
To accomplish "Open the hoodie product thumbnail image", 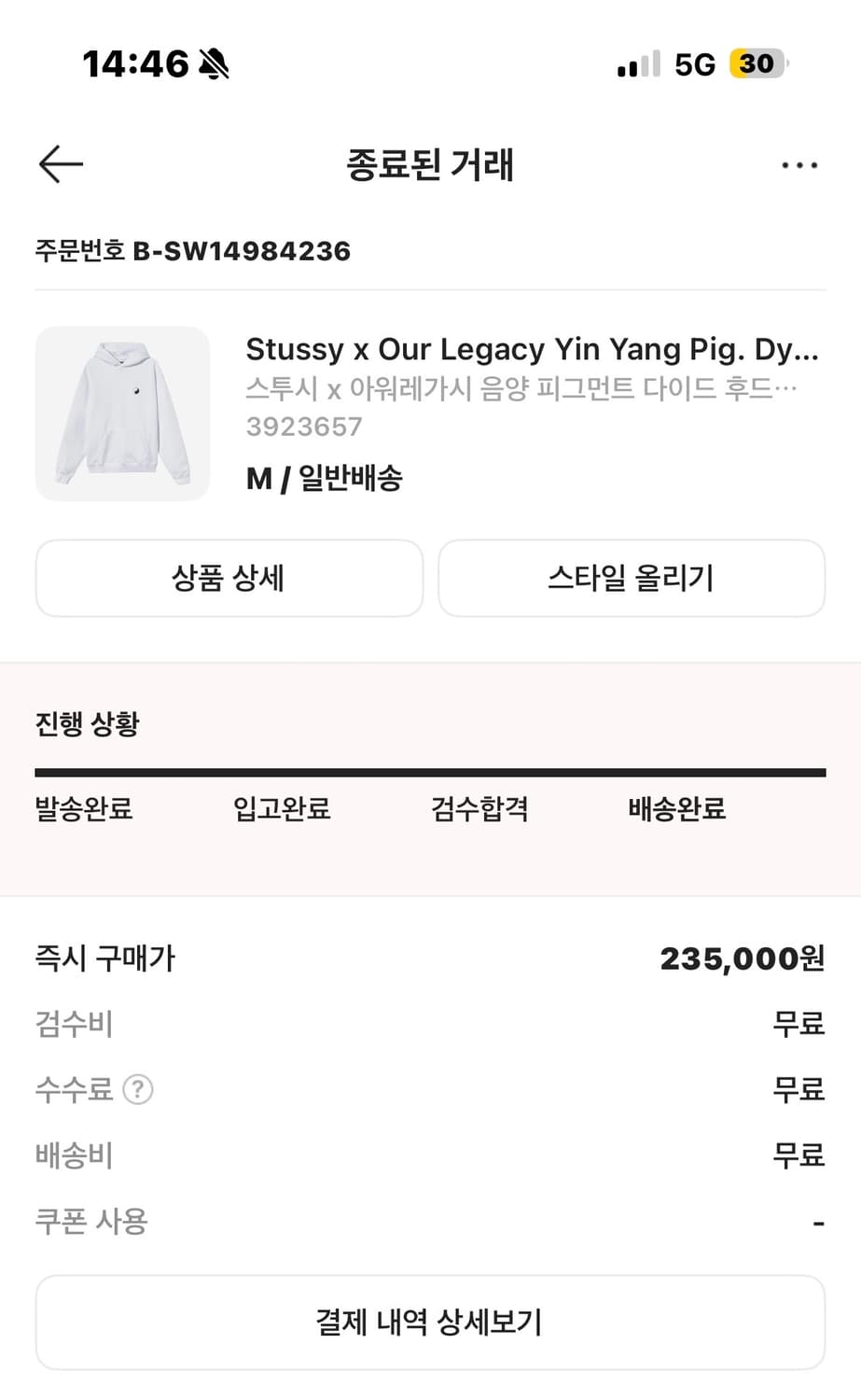I will click(123, 413).
